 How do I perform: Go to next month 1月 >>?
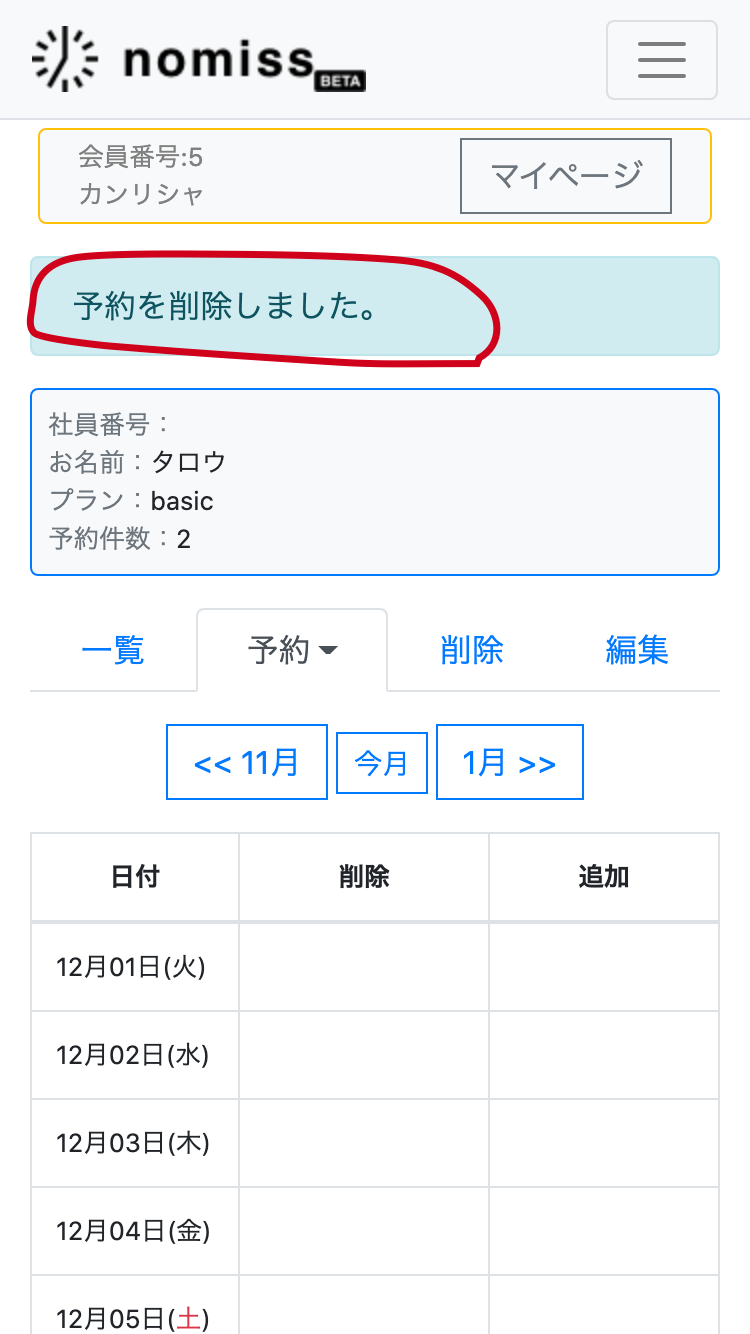(x=510, y=762)
